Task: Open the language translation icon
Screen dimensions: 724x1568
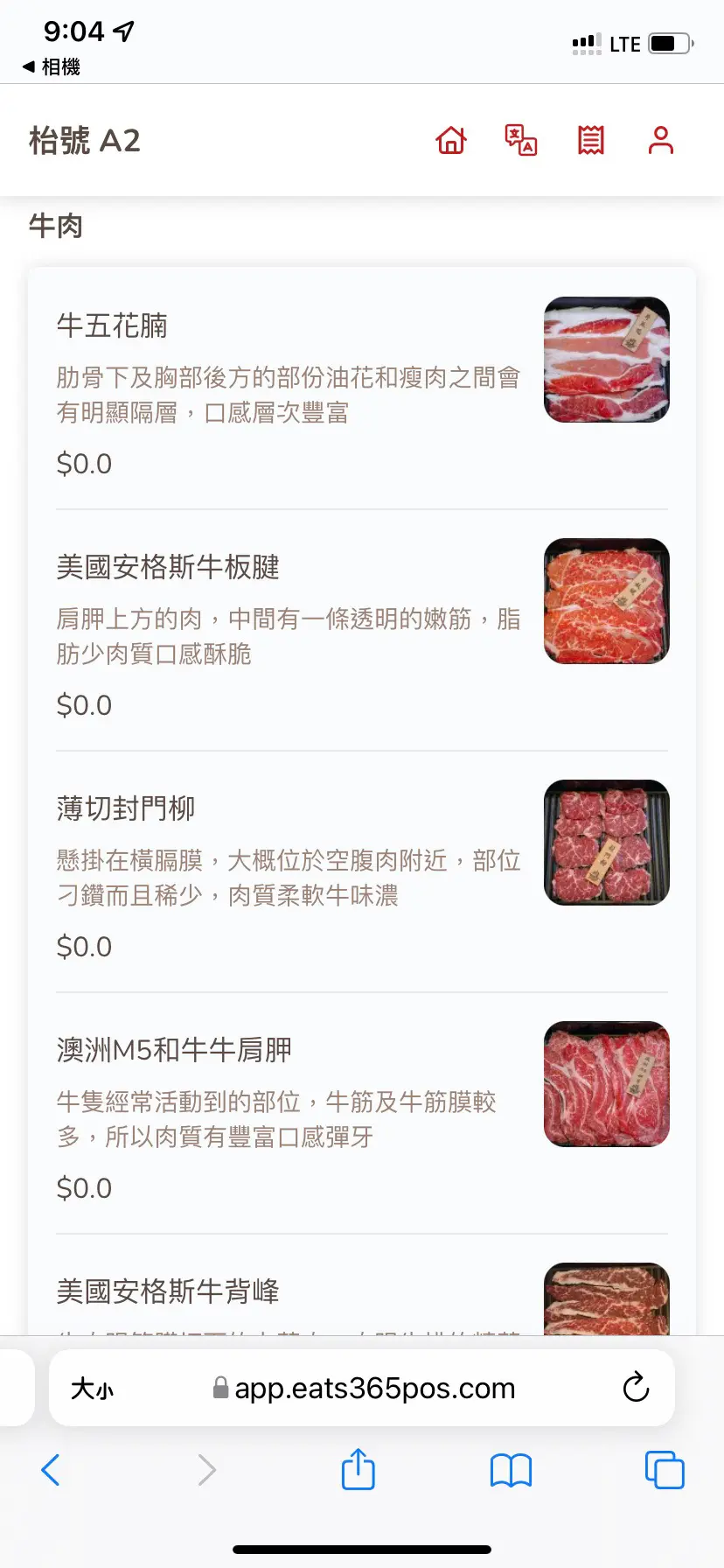Action: pyautogui.click(x=521, y=140)
